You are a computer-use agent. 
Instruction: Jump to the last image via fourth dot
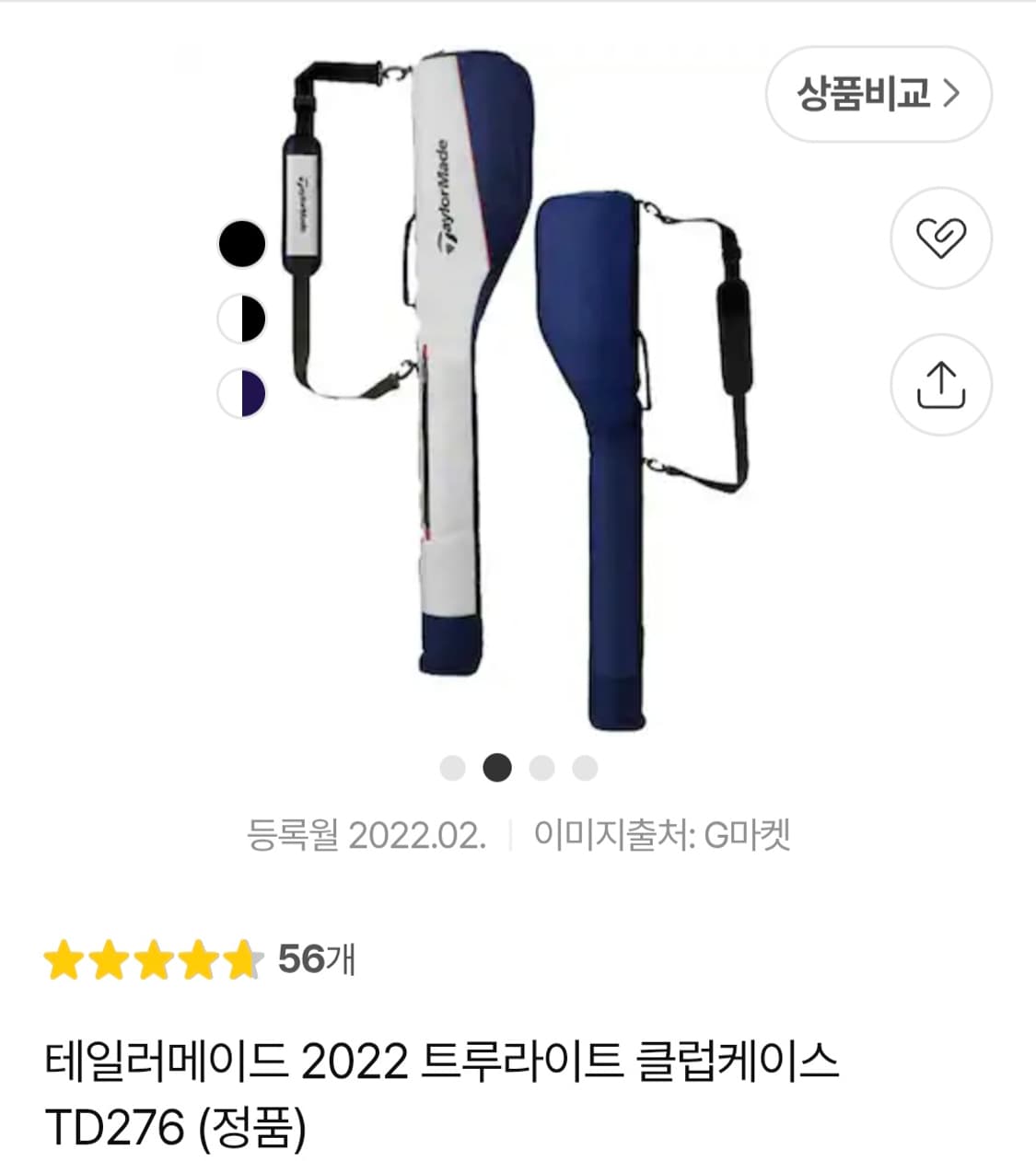click(583, 765)
